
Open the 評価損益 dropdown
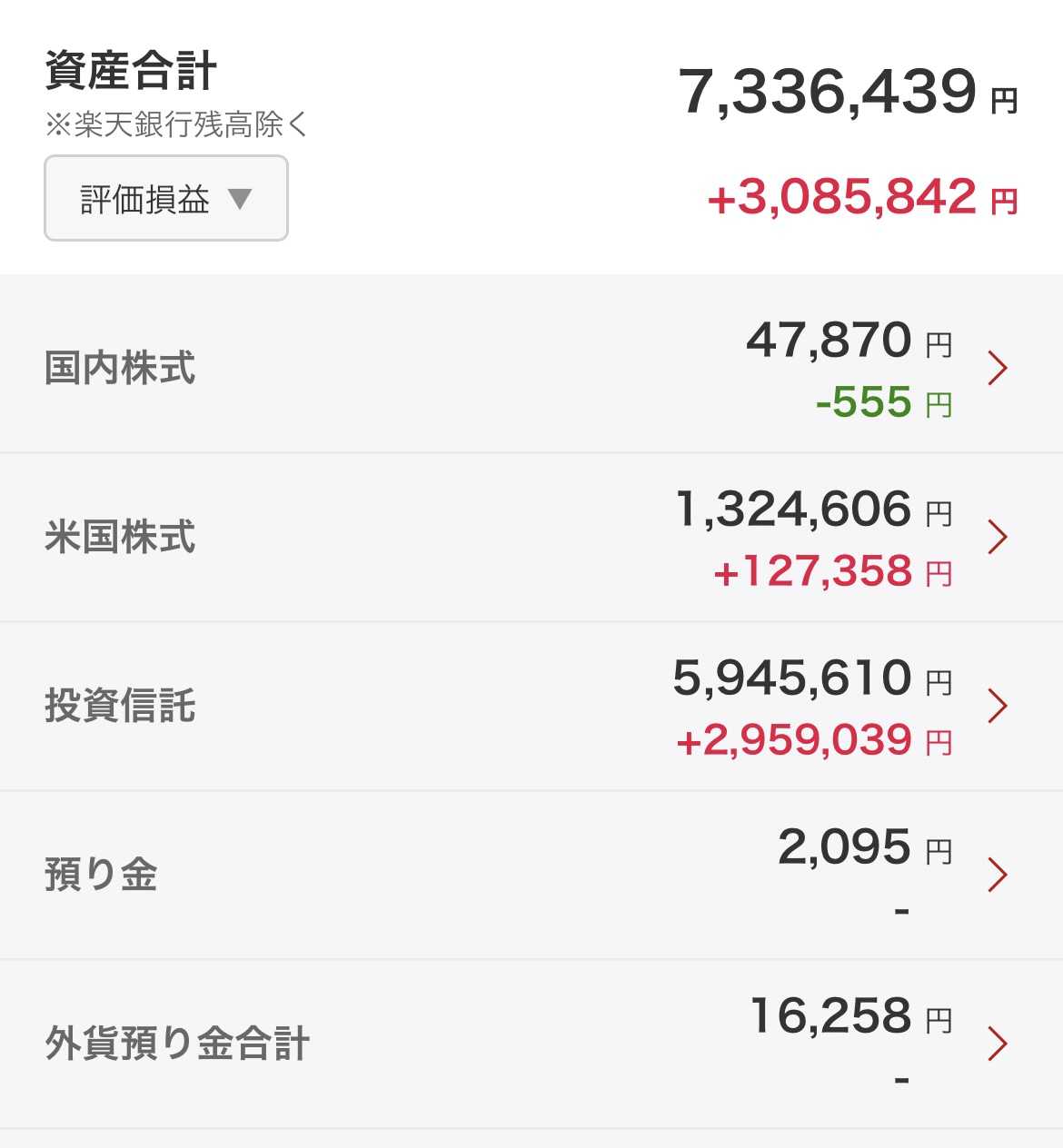166,198
